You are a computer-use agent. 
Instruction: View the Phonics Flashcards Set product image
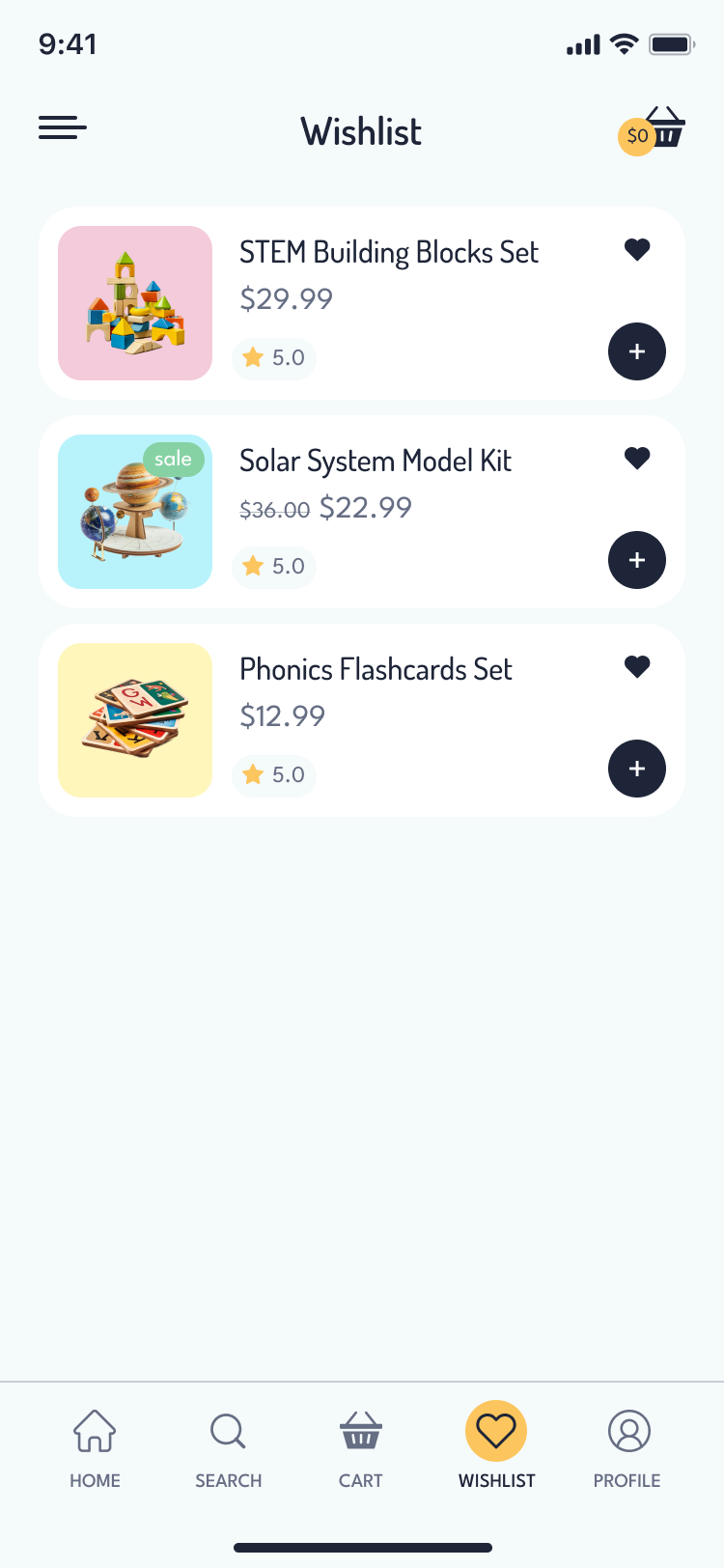(x=135, y=719)
